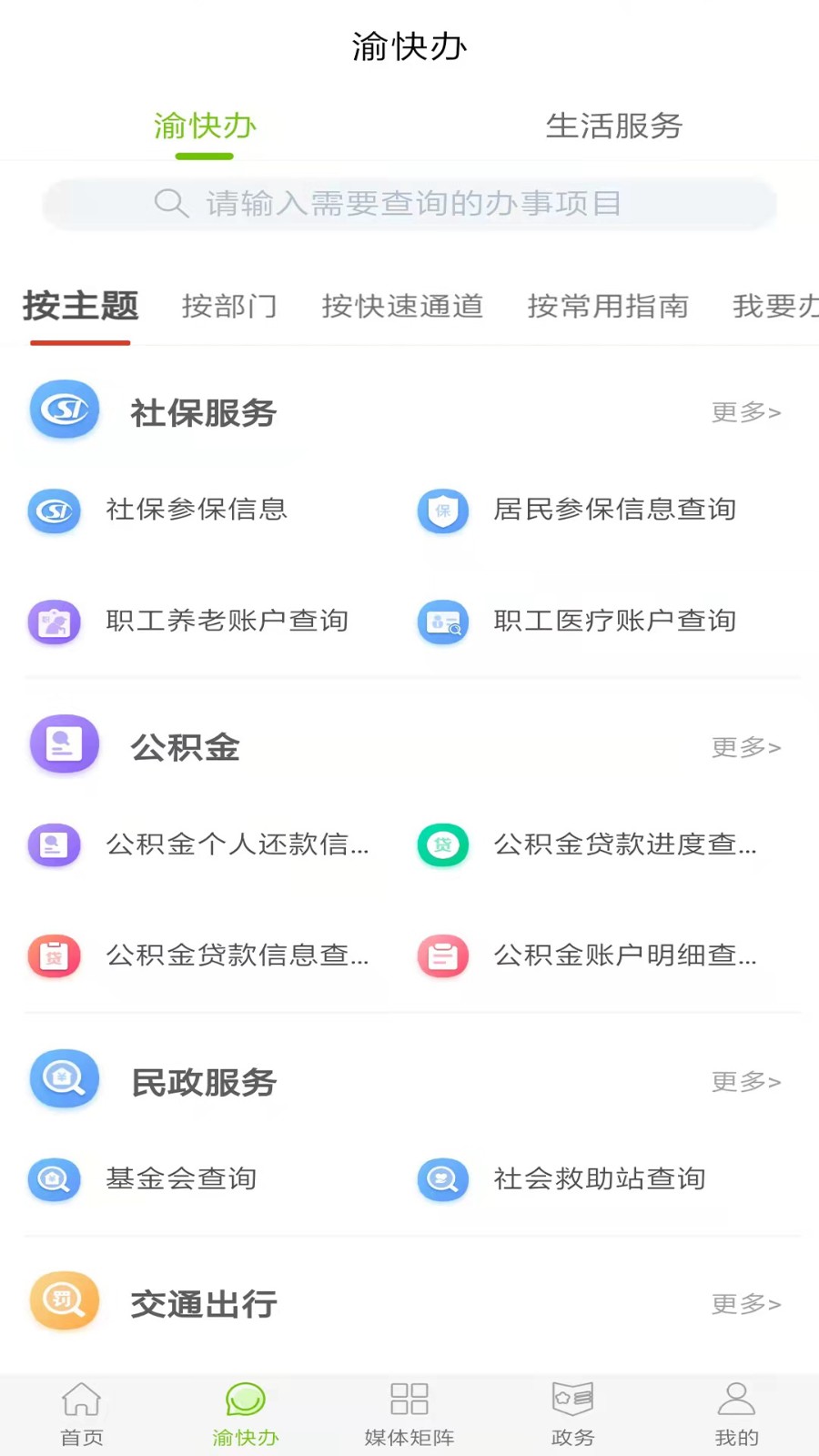The image size is (819, 1456).
Task: Expand 更多 for 社保服务
Action: (746, 412)
